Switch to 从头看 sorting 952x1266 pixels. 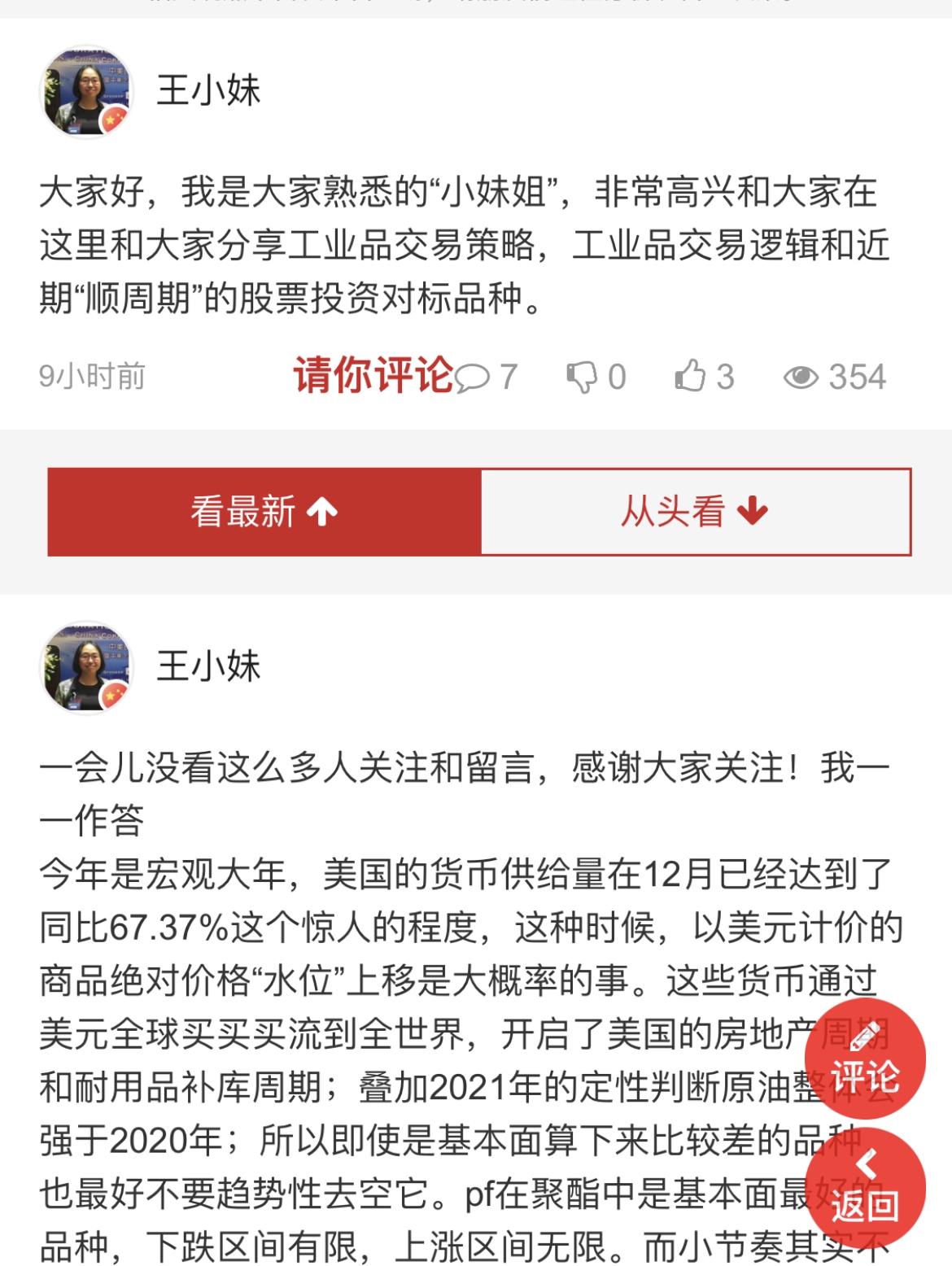coord(695,512)
